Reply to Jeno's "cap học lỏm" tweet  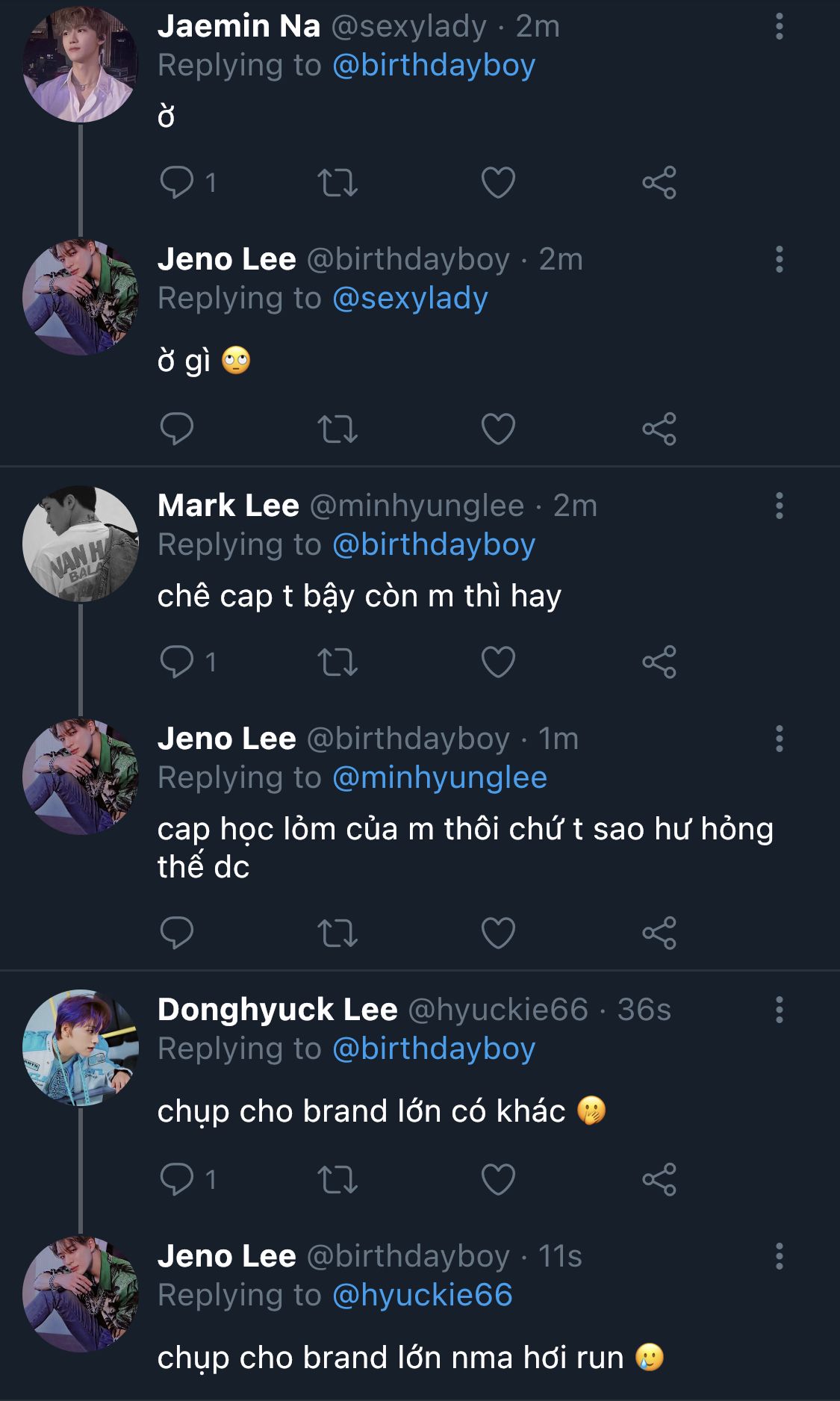point(177,933)
